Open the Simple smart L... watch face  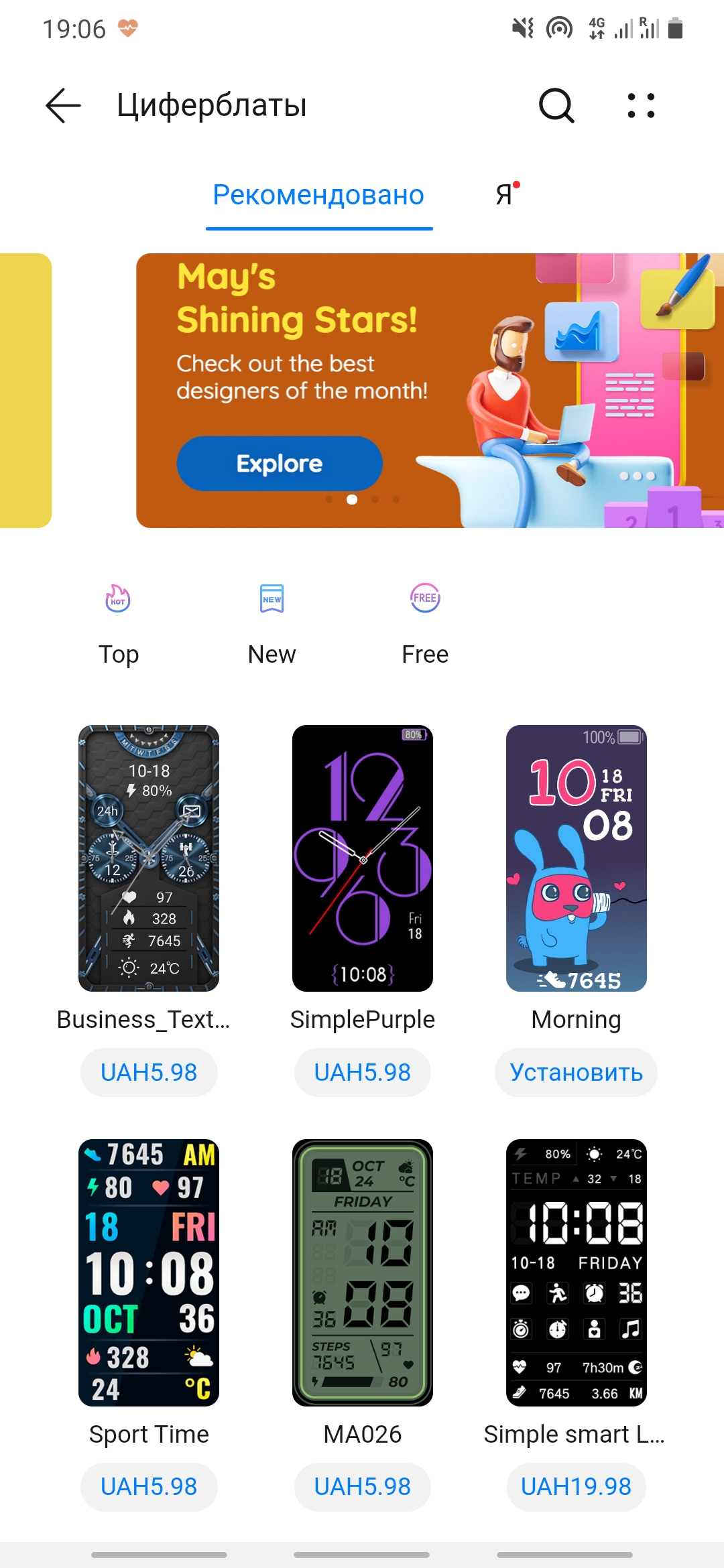click(x=577, y=1272)
